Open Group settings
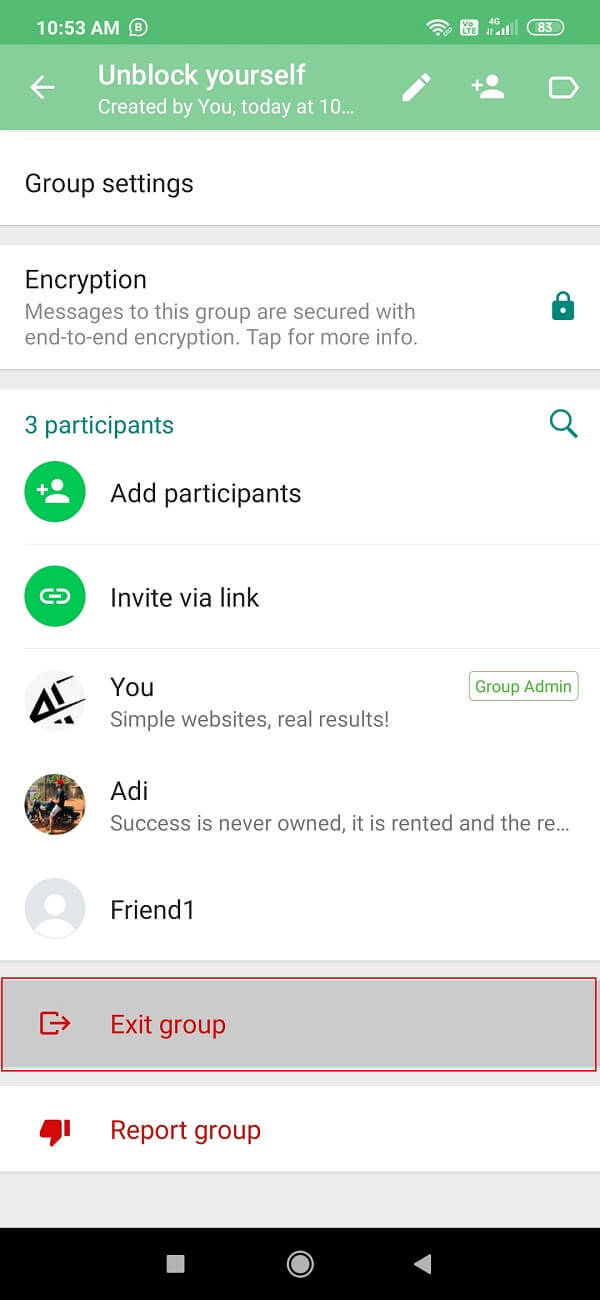This screenshot has width=600, height=1300. tap(300, 184)
